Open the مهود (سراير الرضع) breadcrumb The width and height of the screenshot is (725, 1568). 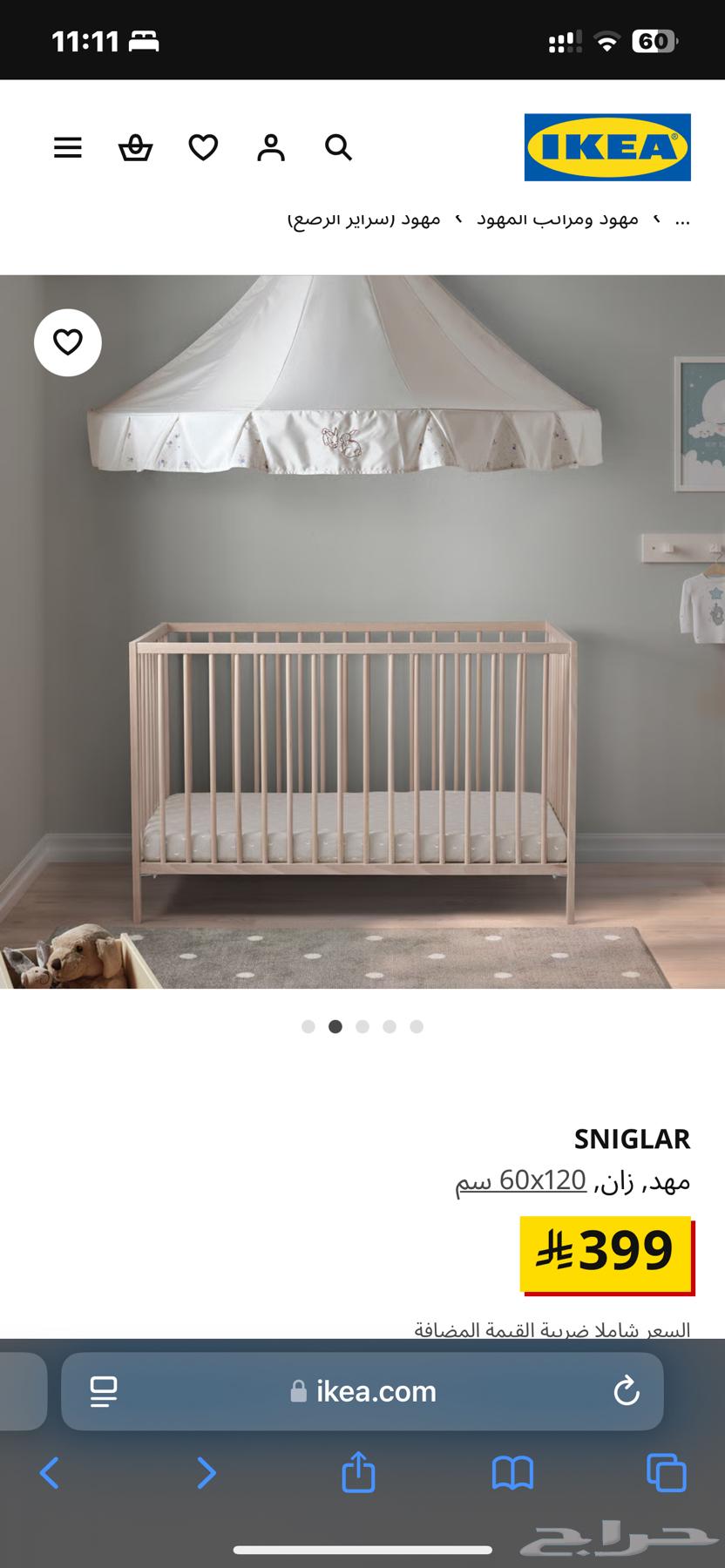tap(364, 219)
